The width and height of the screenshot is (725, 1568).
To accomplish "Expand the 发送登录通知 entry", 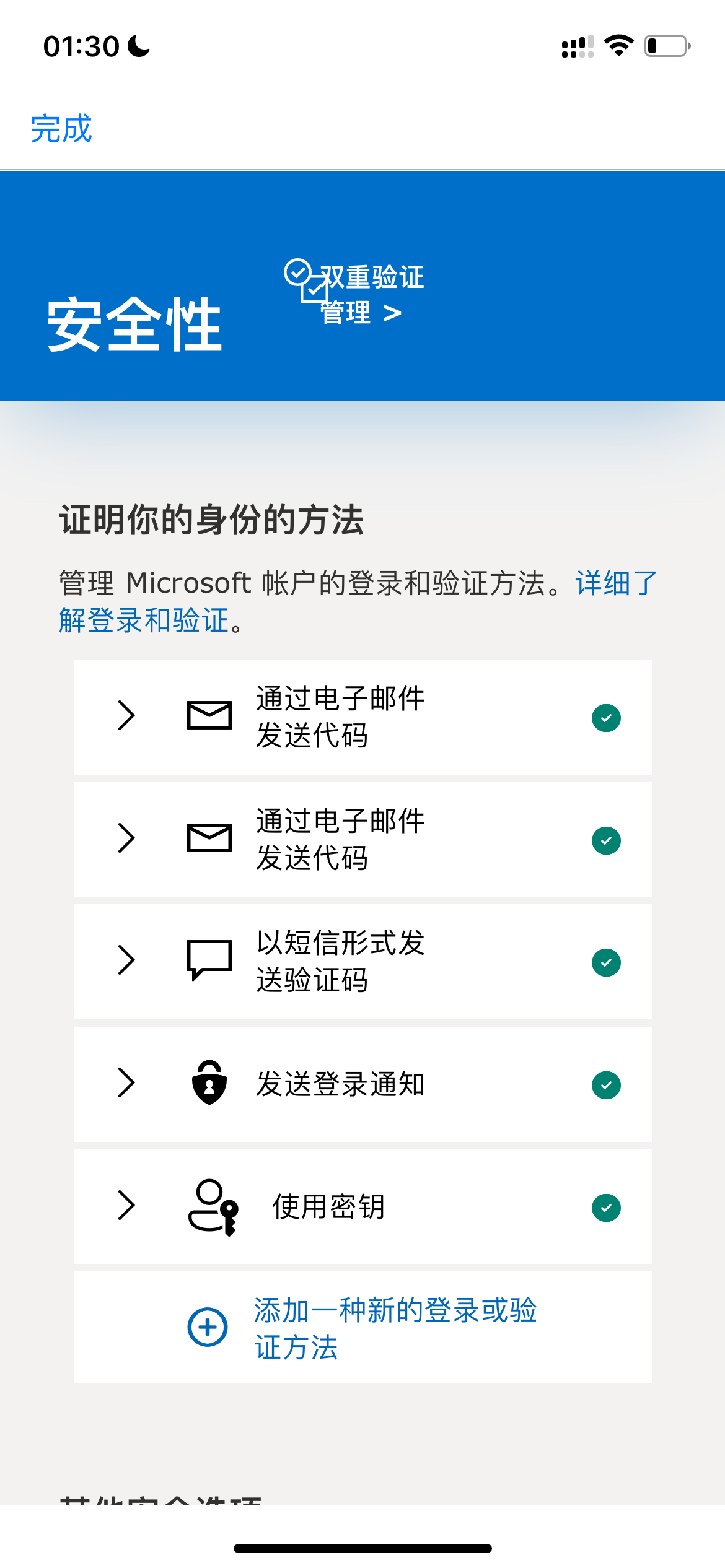I will pyautogui.click(x=126, y=1084).
